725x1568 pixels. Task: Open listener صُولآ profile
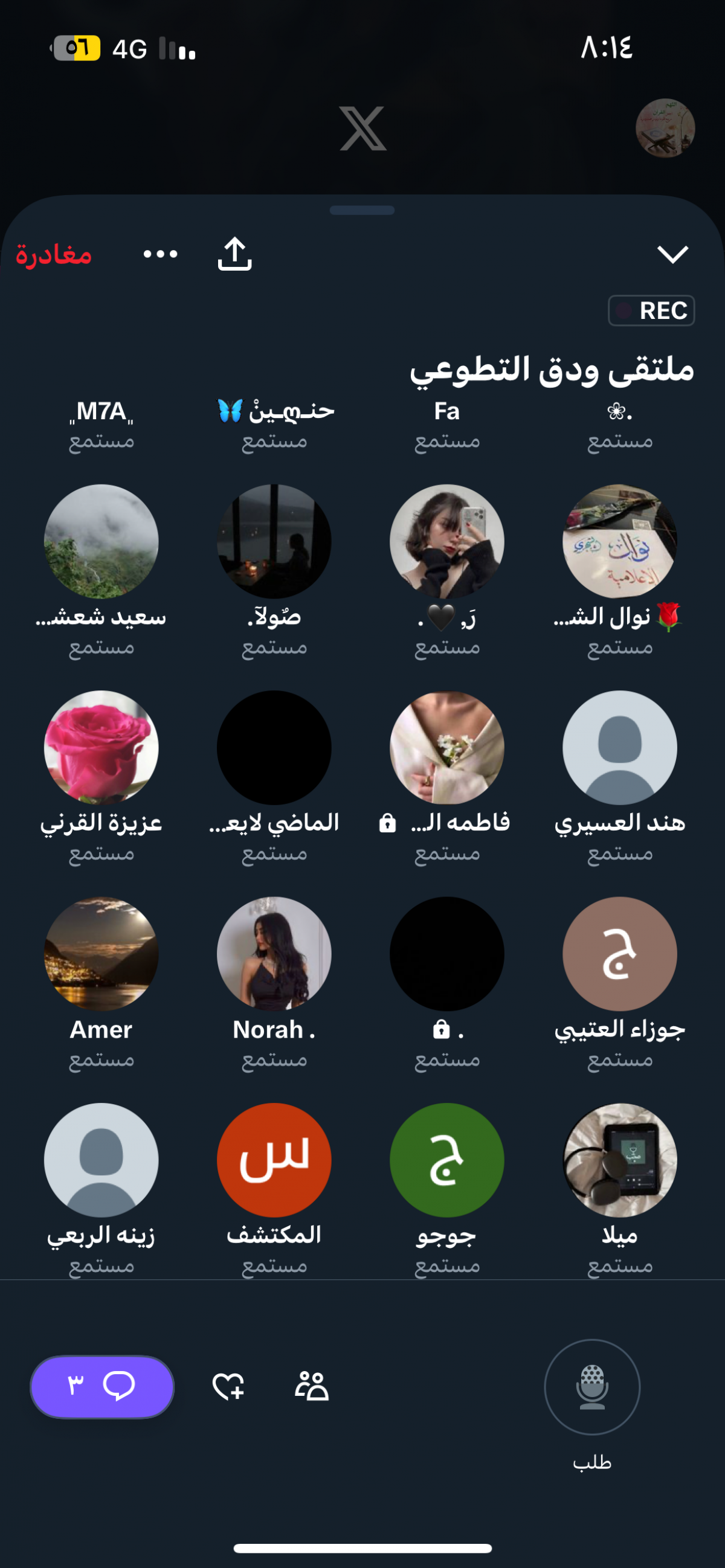[x=274, y=541]
